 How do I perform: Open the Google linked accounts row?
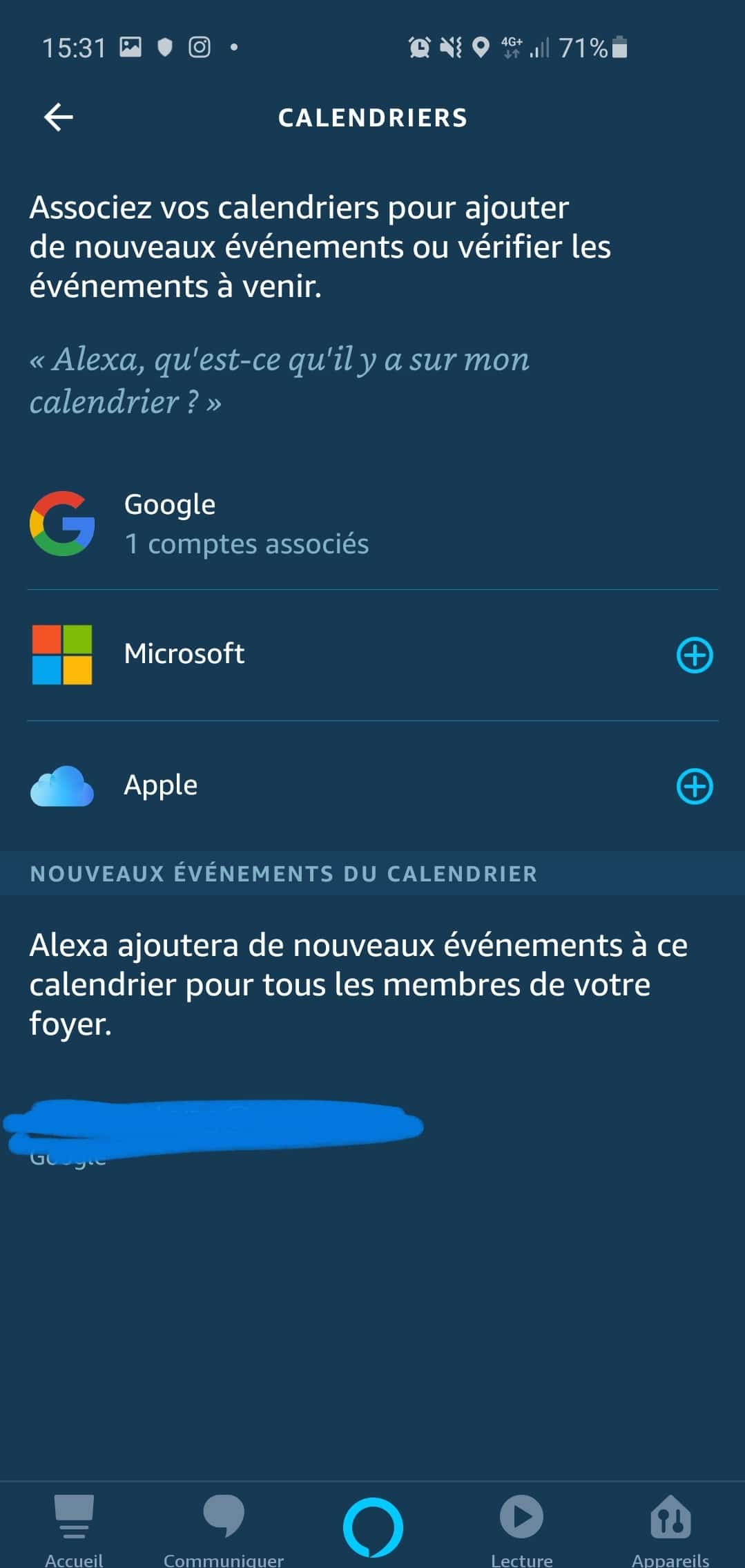(x=372, y=524)
